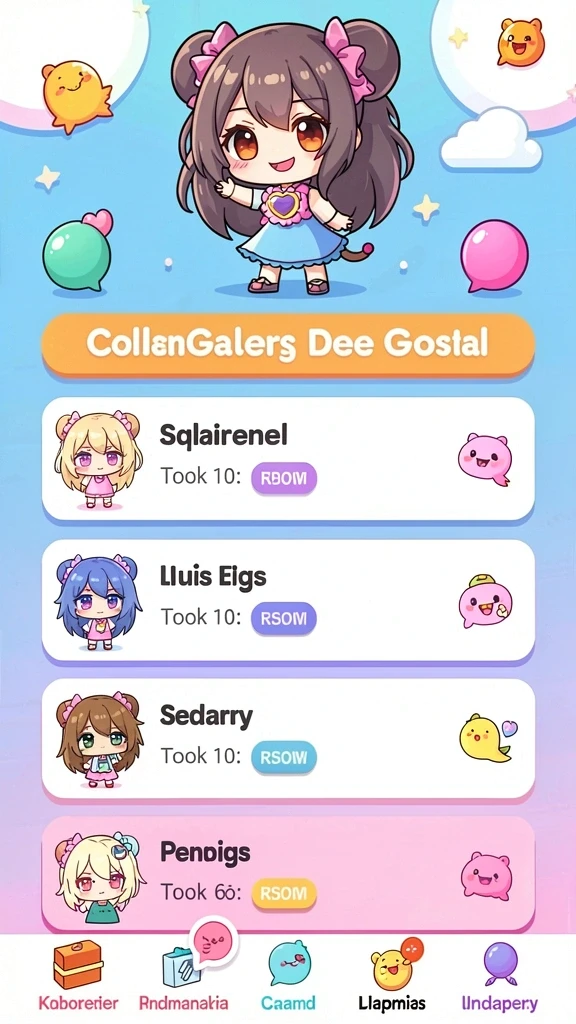The height and width of the screenshot is (1024, 576).
Task: Tap the pink bubble icon on Penoigs' card
Action: pyautogui.click(x=485, y=876)
